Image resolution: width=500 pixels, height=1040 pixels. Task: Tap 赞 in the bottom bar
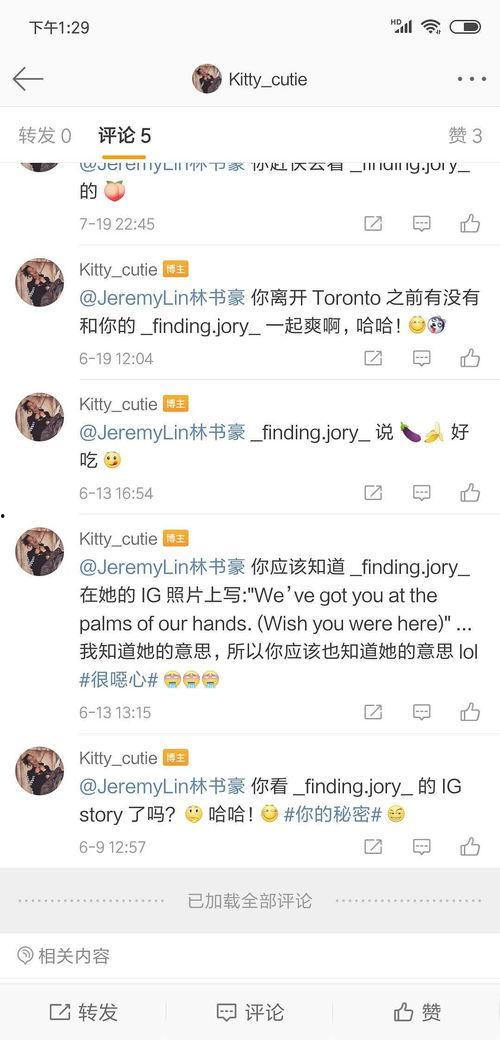pos(416,1012)
